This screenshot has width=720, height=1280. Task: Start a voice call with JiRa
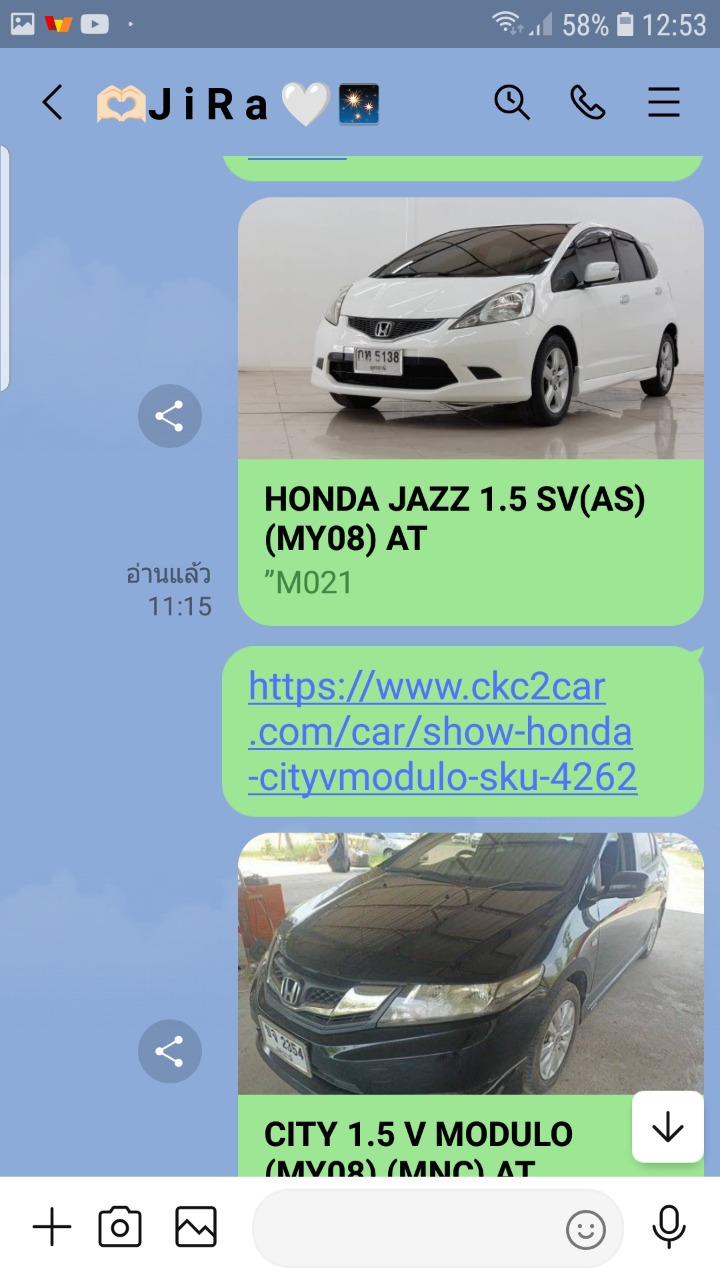(587, 102)
